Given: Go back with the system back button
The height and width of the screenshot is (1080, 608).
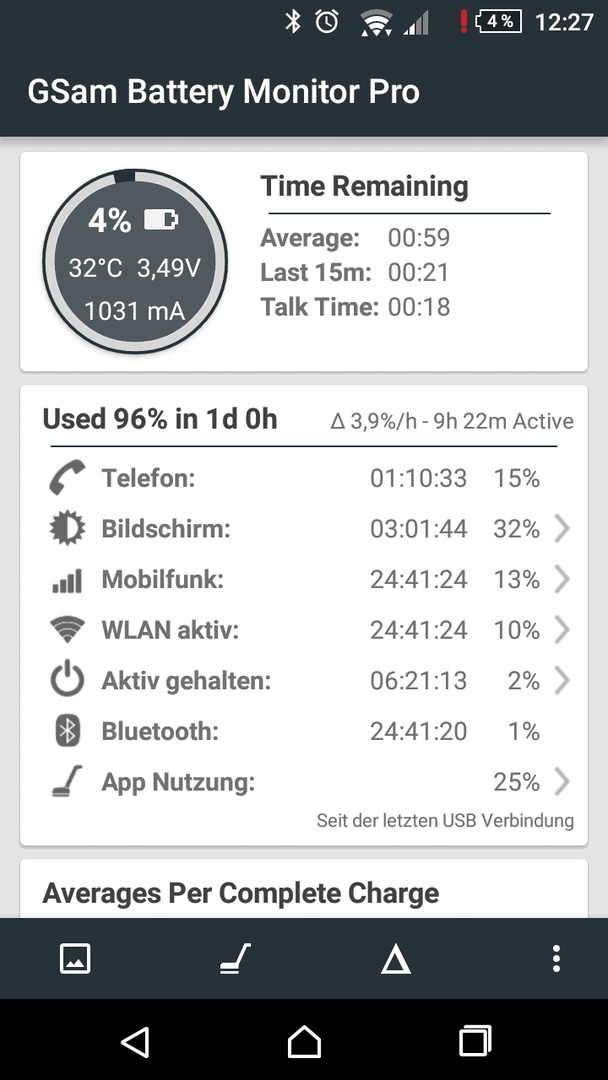Looking at the screenshot, I should coord(135,1041).
